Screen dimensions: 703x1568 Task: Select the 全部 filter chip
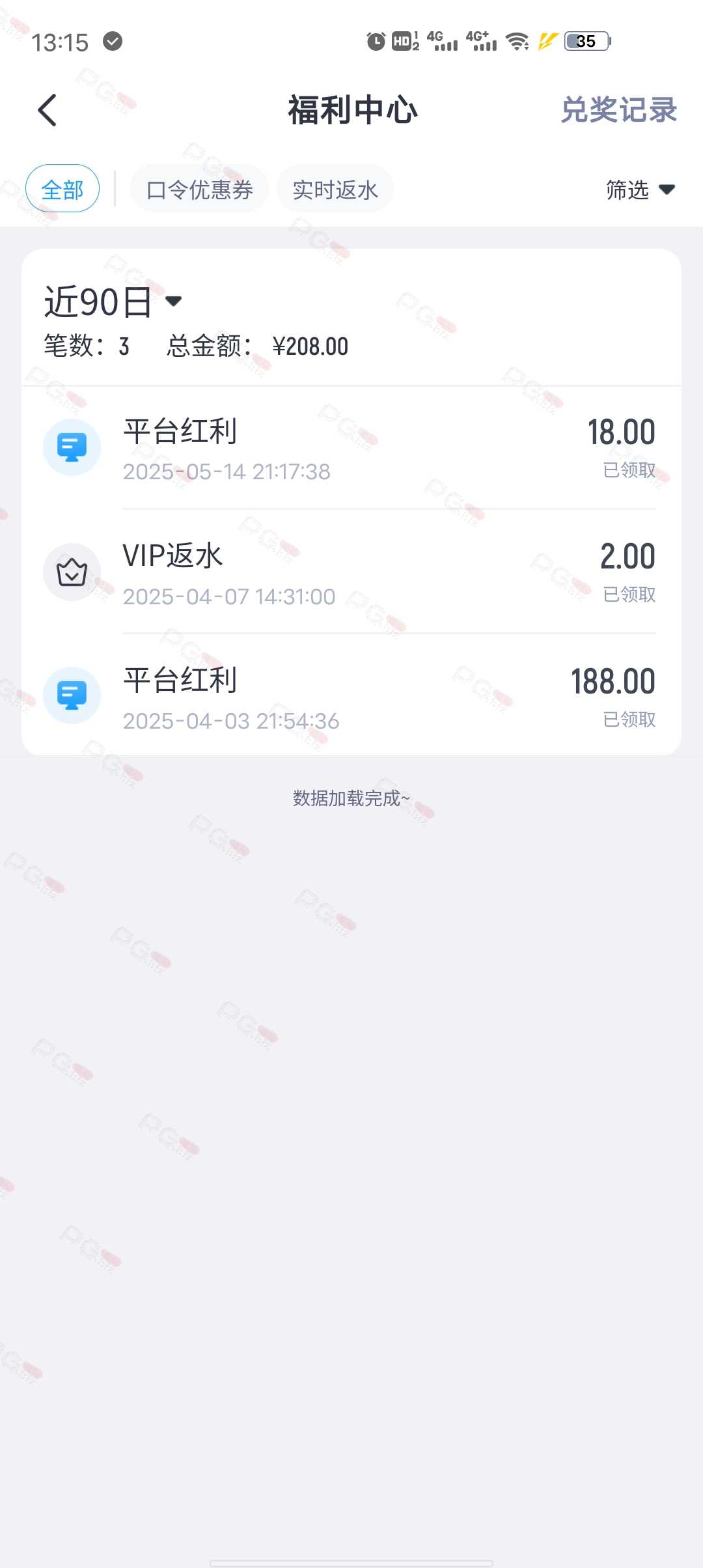[x=62, y=189]
